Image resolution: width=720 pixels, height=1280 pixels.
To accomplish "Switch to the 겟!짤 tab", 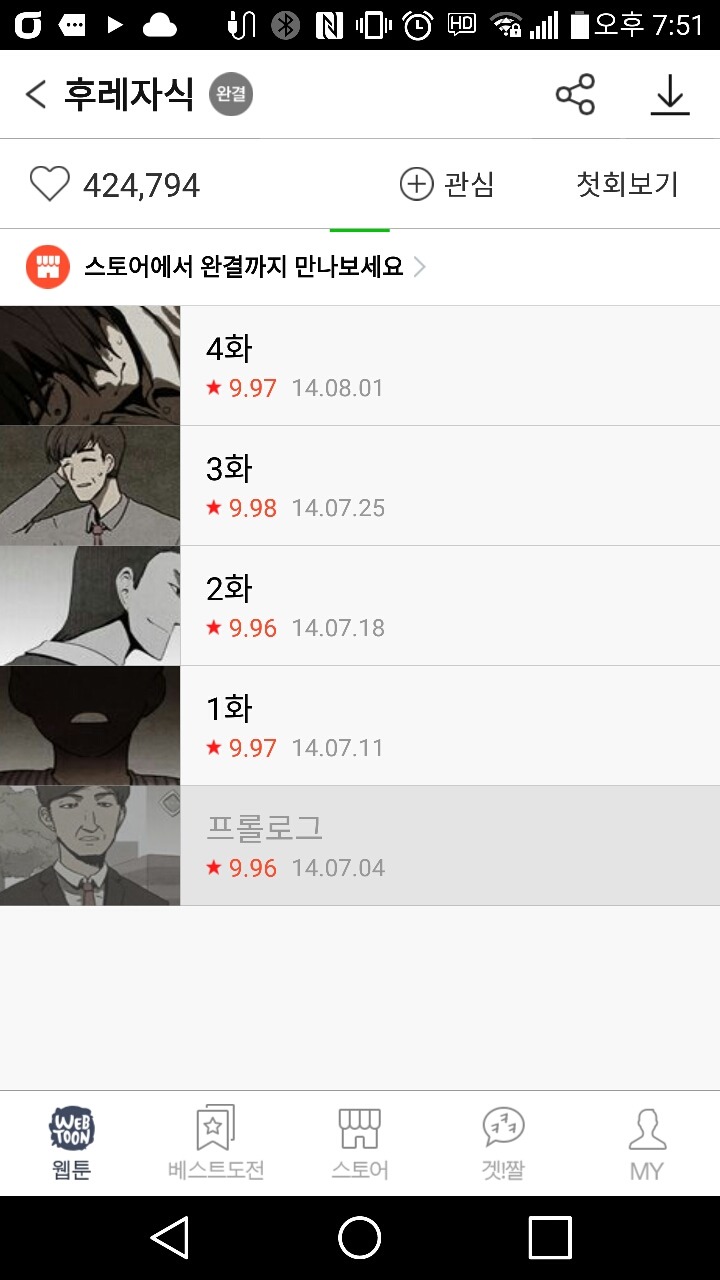I will (503, 1143).
